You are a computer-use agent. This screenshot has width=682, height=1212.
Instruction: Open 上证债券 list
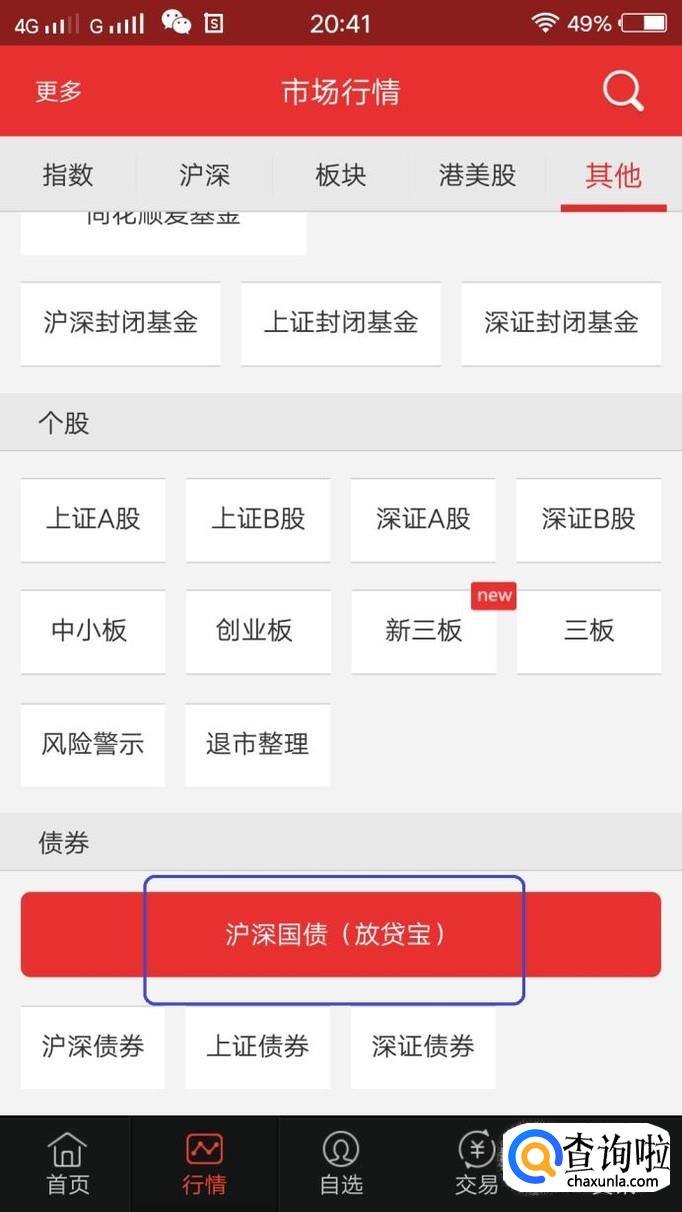pyautogui.click(x=257, y=1047)
